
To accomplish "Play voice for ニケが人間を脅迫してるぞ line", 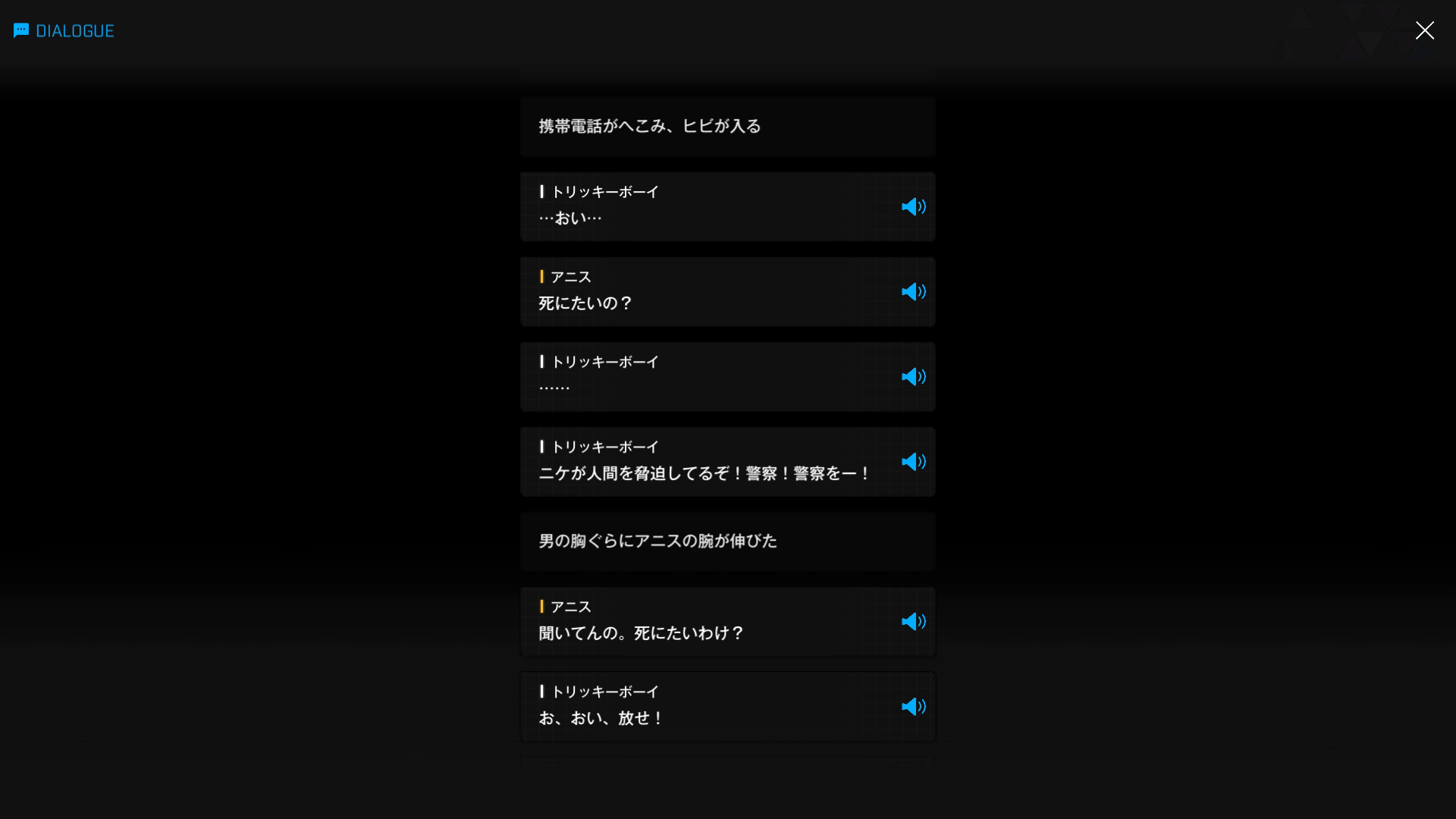I will pos(913,462).
